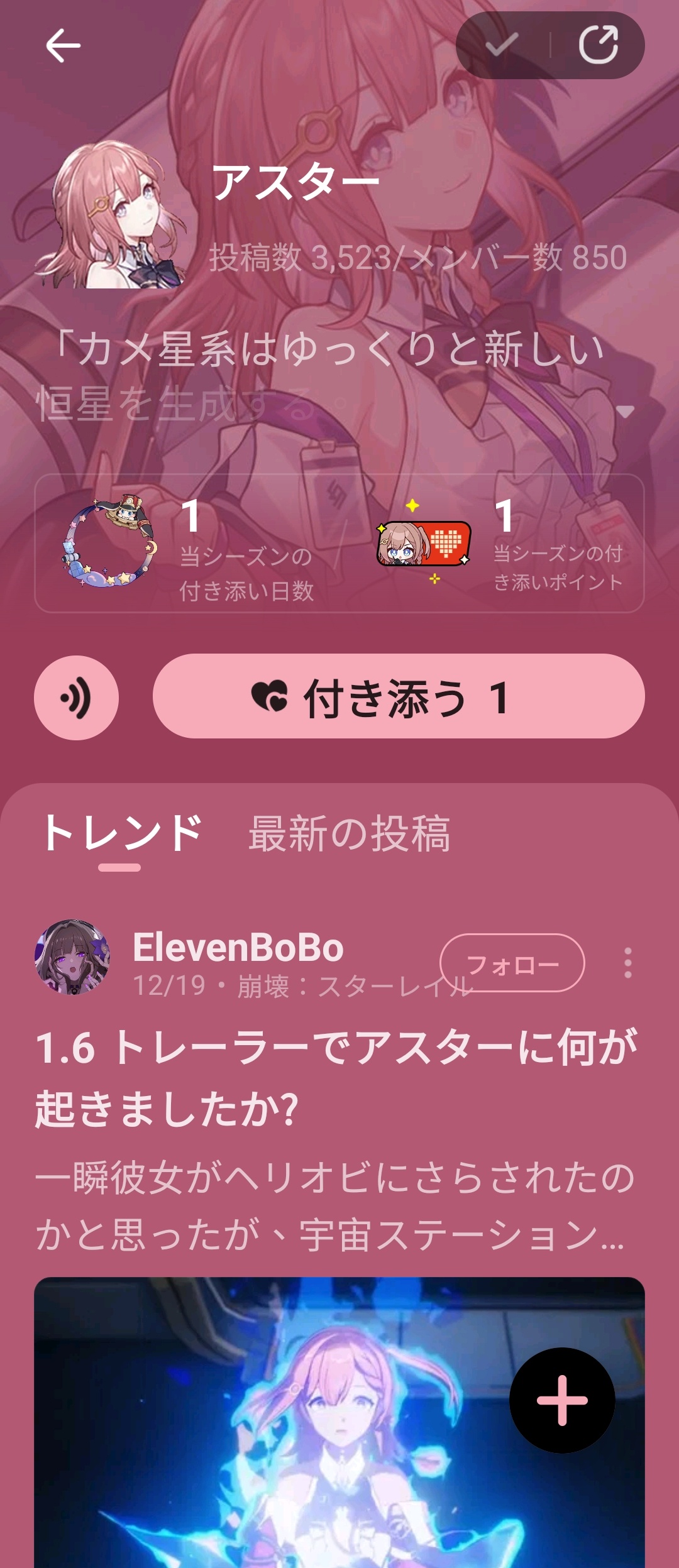
Task: Expand the circle description text
Action: click(x=624, y=412)
